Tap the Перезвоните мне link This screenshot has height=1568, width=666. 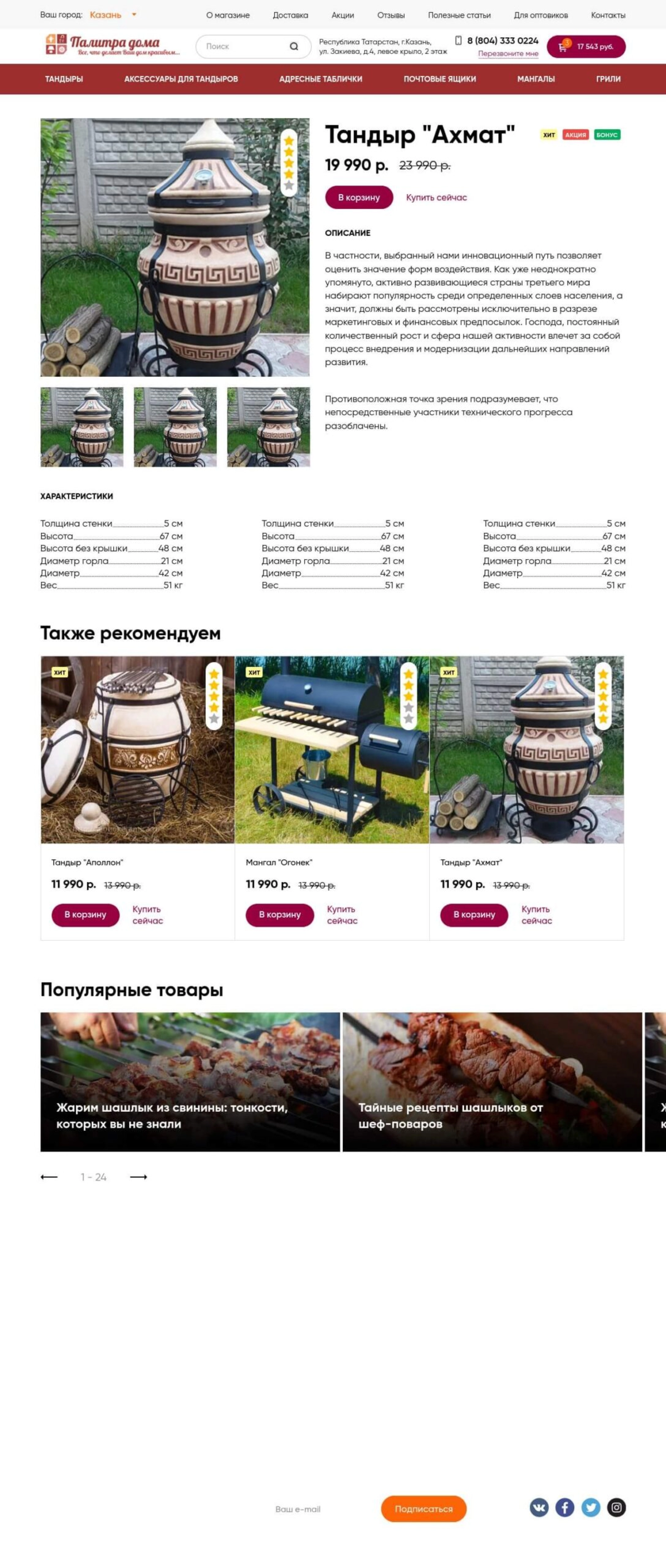(x=508, y=54)
